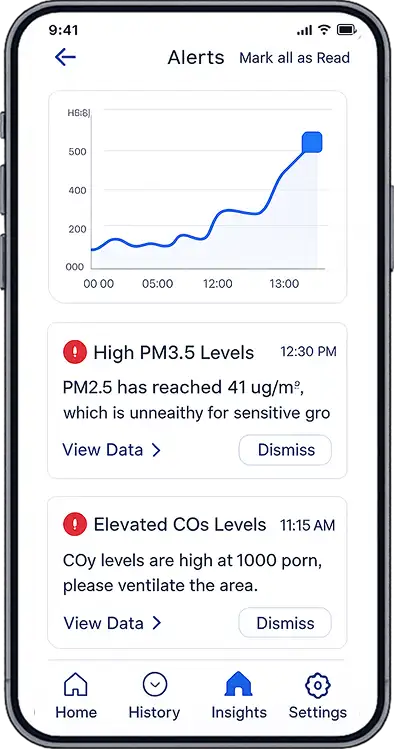Open the Settings tab
The width and height of the screenshot is (394, 749).
click(x=318, y=696)
